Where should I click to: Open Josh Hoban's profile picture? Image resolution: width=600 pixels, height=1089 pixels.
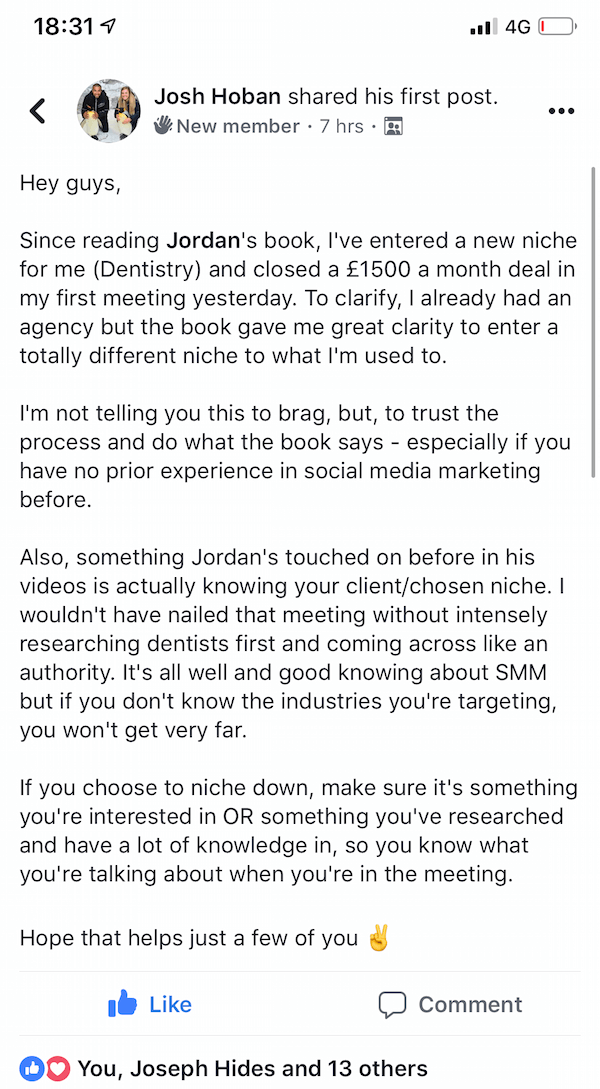click(108, 111)
